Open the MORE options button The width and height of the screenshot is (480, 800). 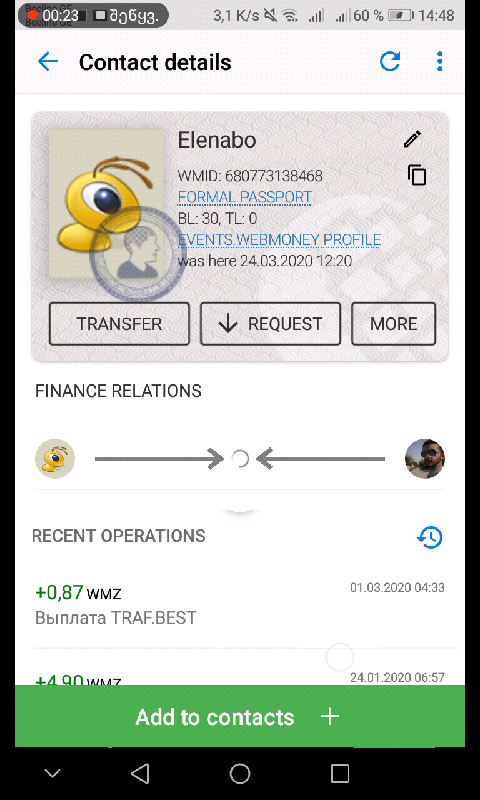[x=393, y=324]
